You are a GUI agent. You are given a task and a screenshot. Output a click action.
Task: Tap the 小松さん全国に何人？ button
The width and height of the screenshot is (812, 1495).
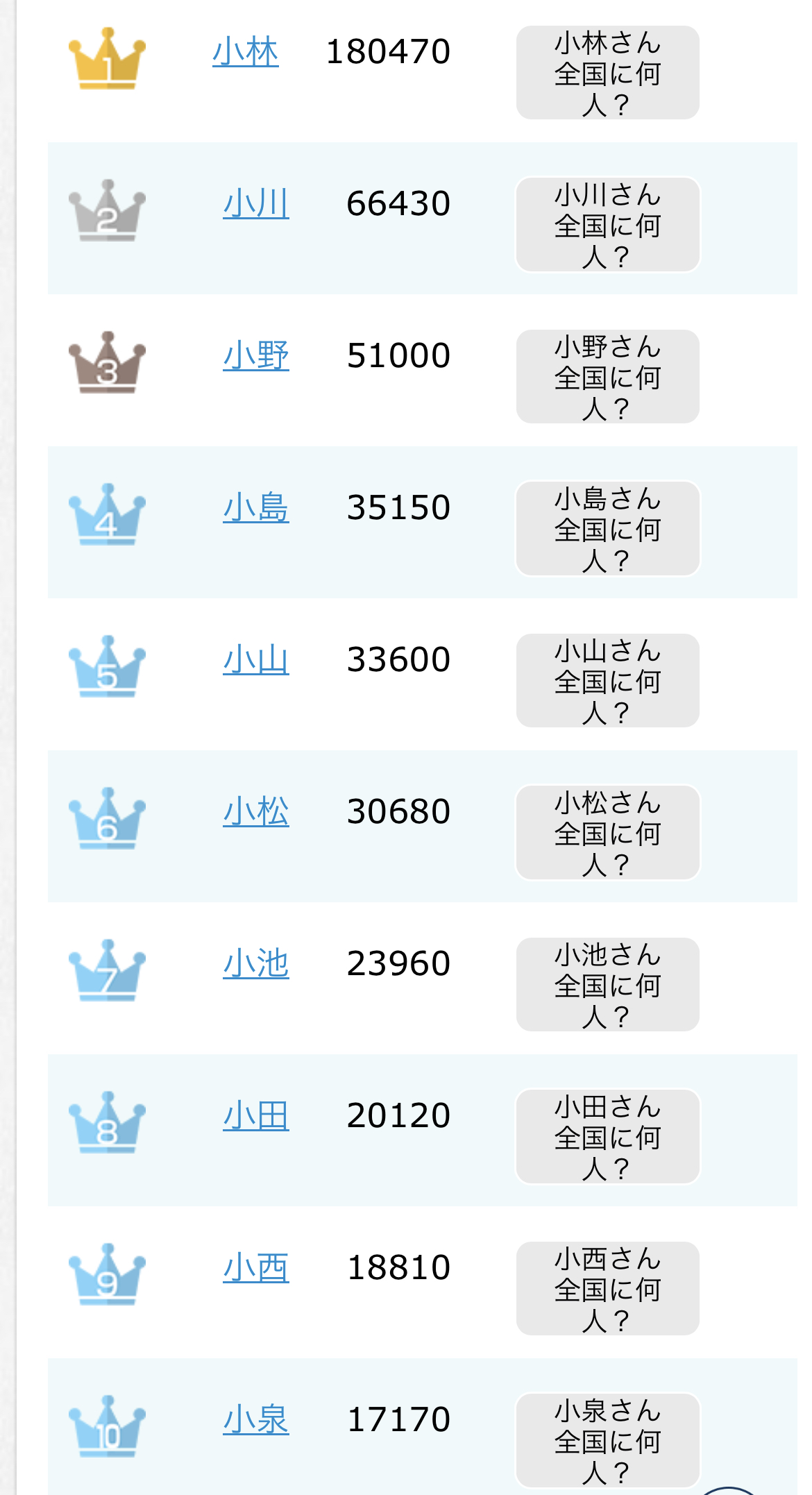point(607,833)
